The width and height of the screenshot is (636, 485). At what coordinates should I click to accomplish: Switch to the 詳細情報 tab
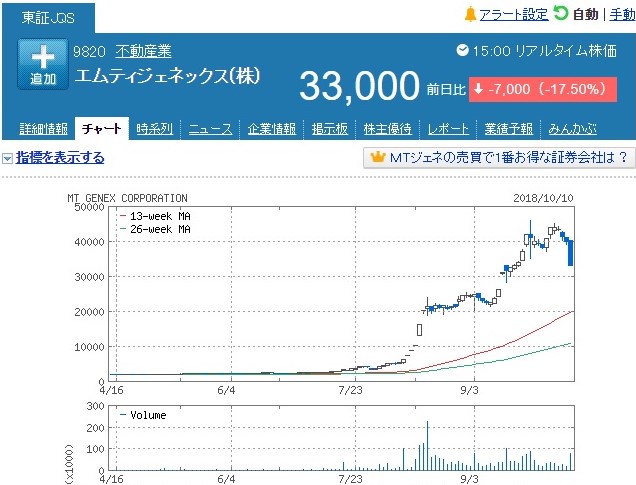43,129
